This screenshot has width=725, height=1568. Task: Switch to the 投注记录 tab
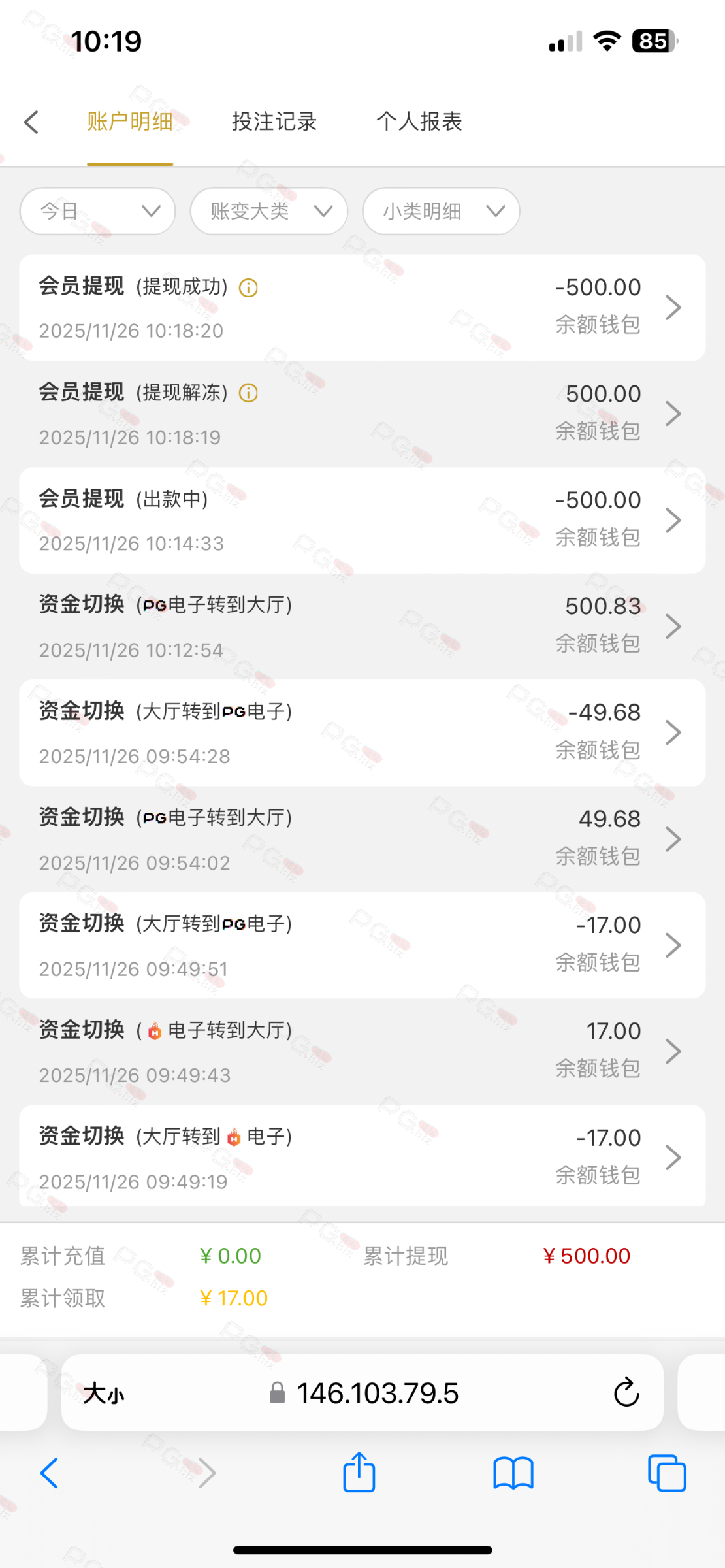[274, 122]
